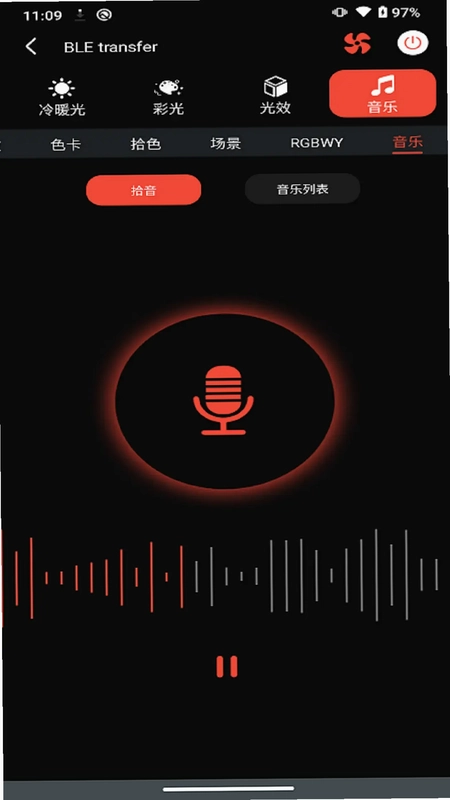Go back from BLE transfer screen
The width and height of the screenshot is (450, 800).
tap(31, 46)
